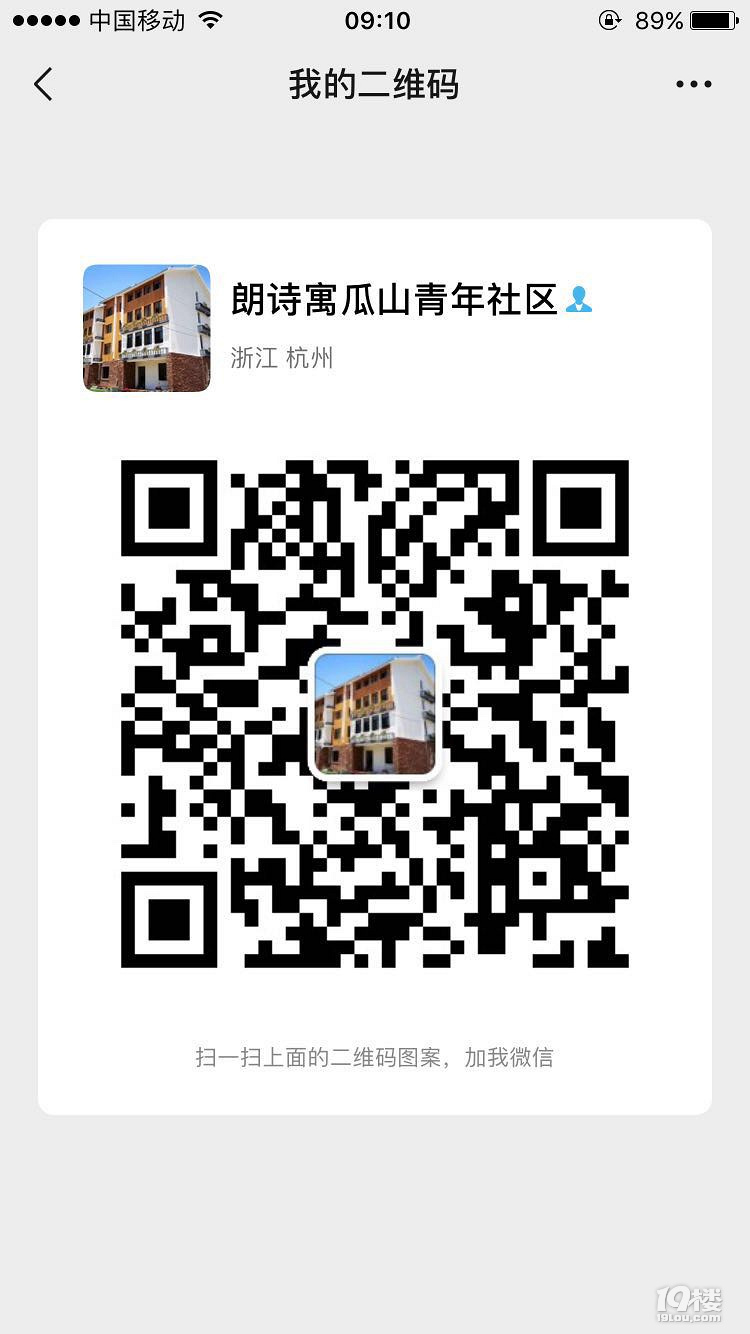750x1334 pixels.
Task: Go back from My QR Code page
Action: point(43,85)
